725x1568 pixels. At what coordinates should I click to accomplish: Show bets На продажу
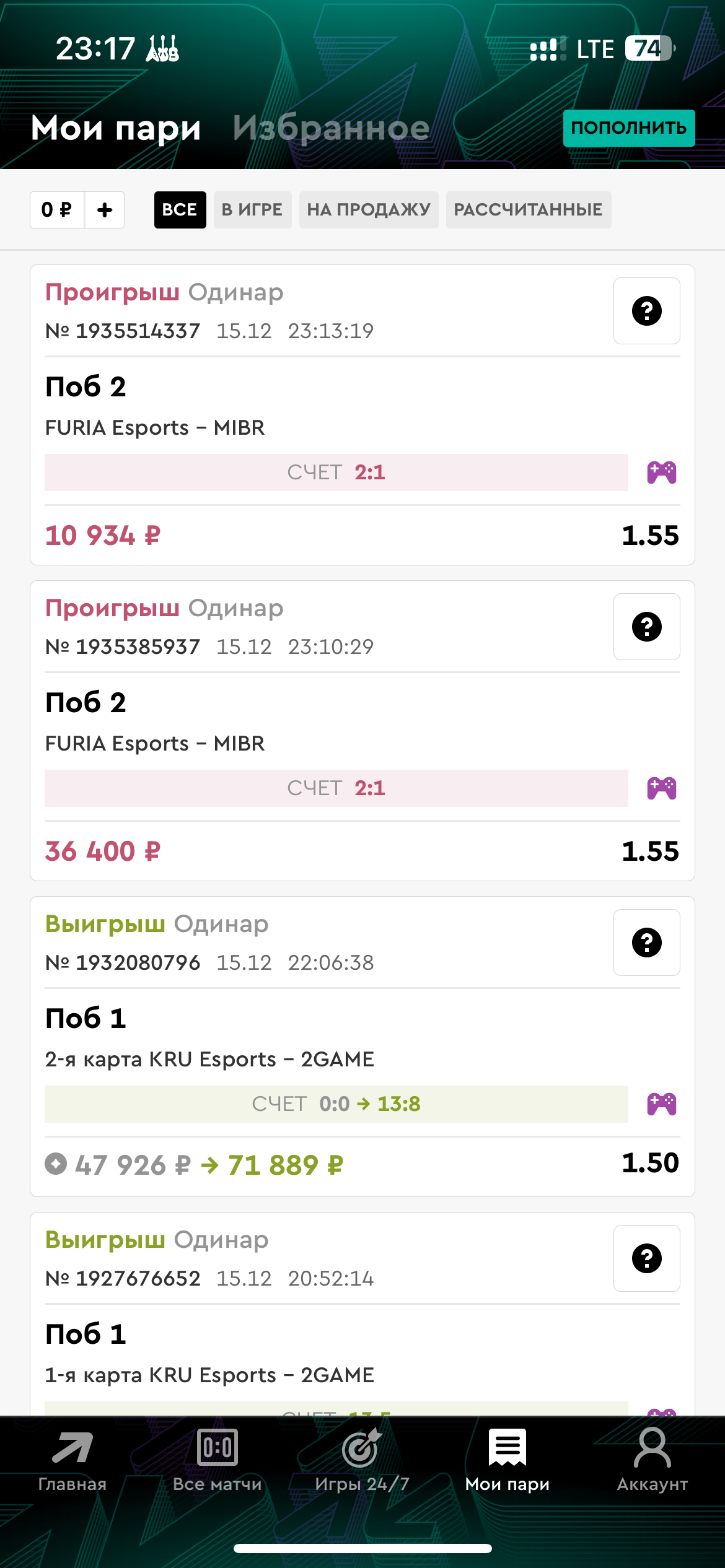[x=369, y=210]
